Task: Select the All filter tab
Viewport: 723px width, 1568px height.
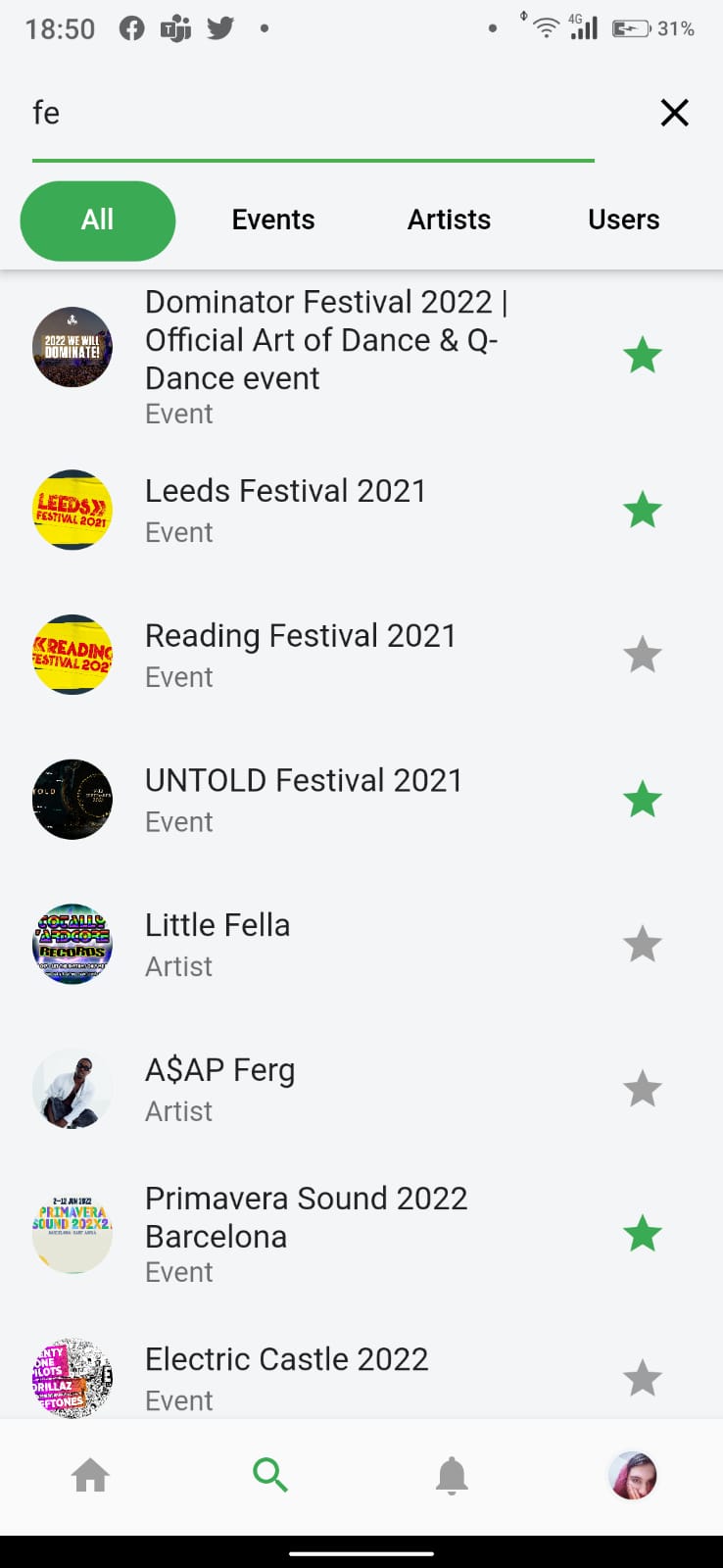Action: click(x=98, y=220)
